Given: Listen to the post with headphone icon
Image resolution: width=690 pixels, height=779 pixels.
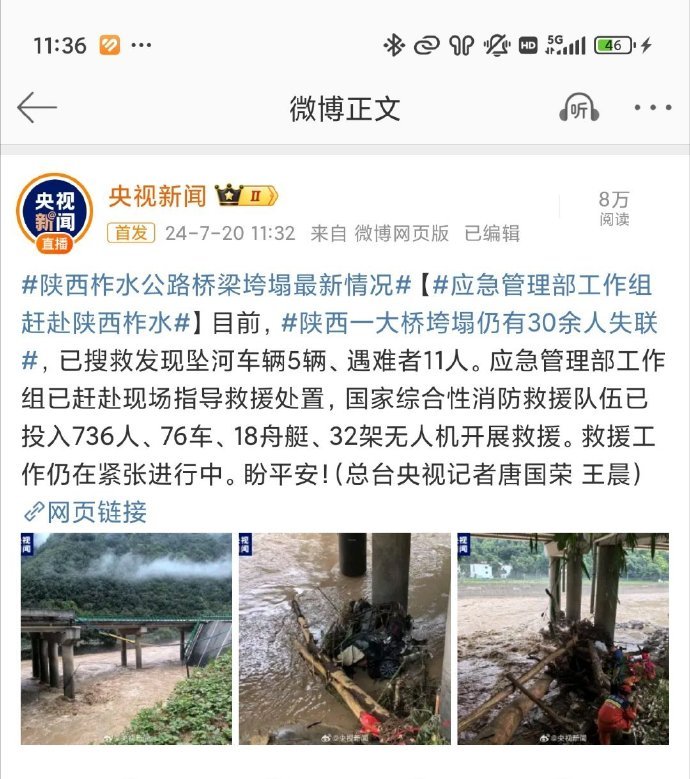Looking at the screenshot, I should [x=579, y=109].
